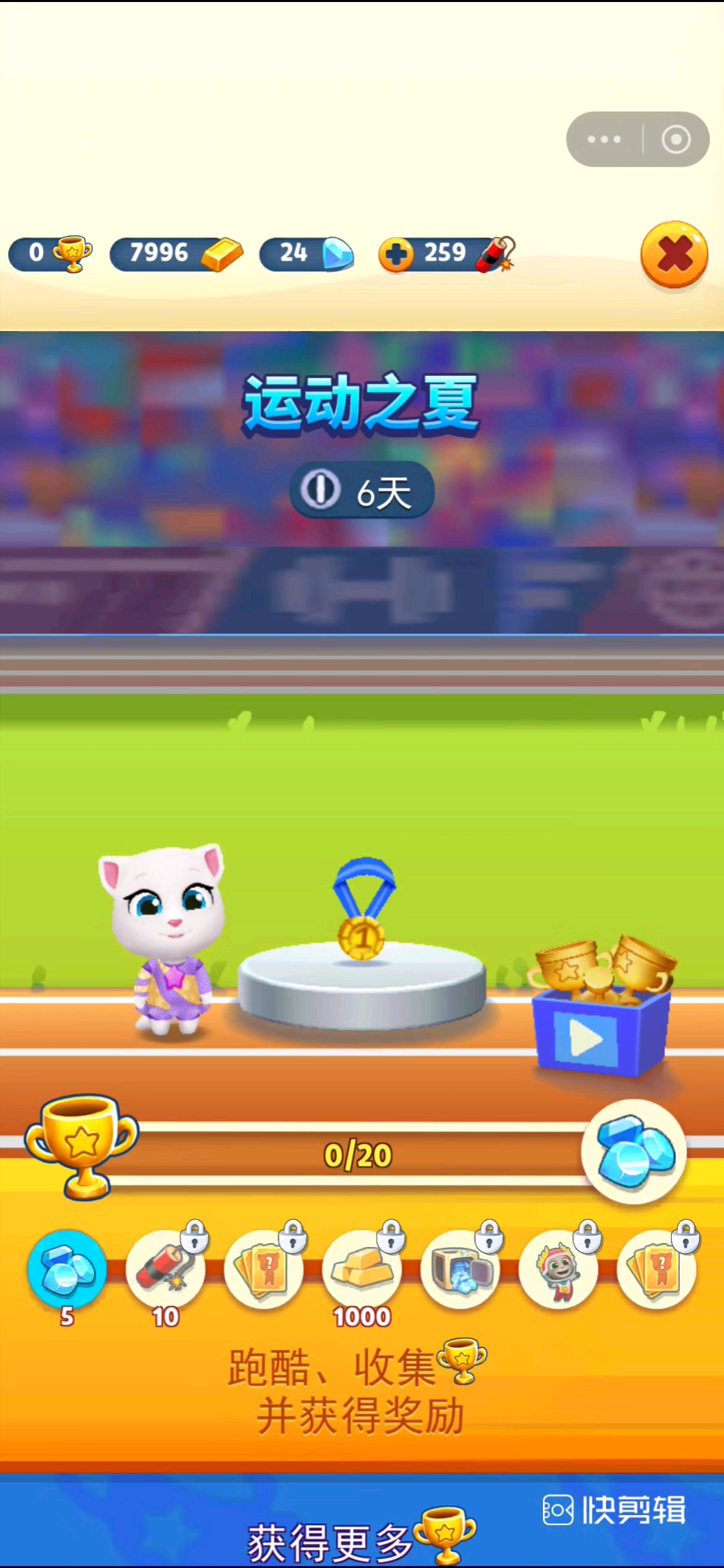
Task: View the locked character reward
Action: 558,1270
